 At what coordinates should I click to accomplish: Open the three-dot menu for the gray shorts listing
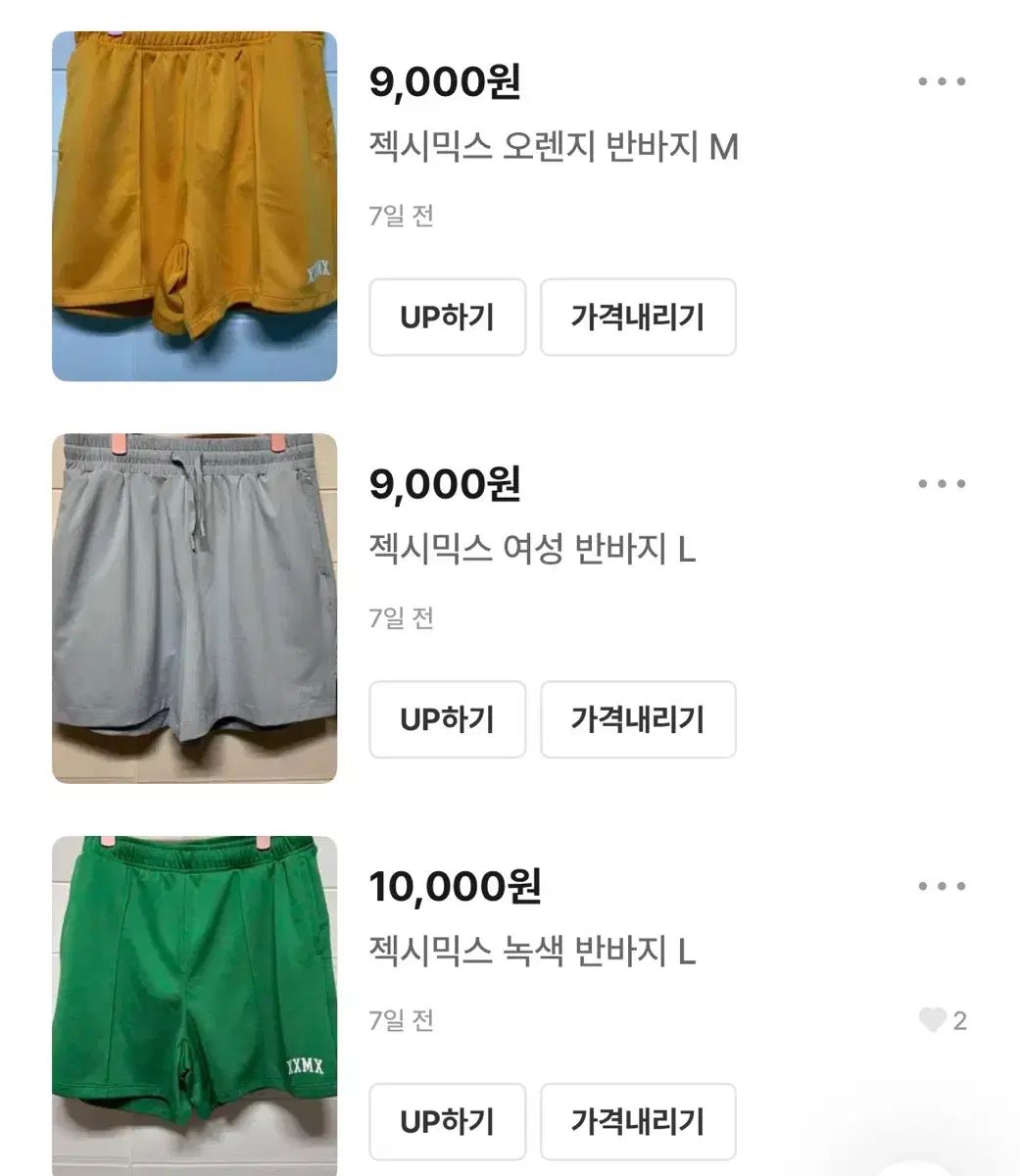click(941, 482)
